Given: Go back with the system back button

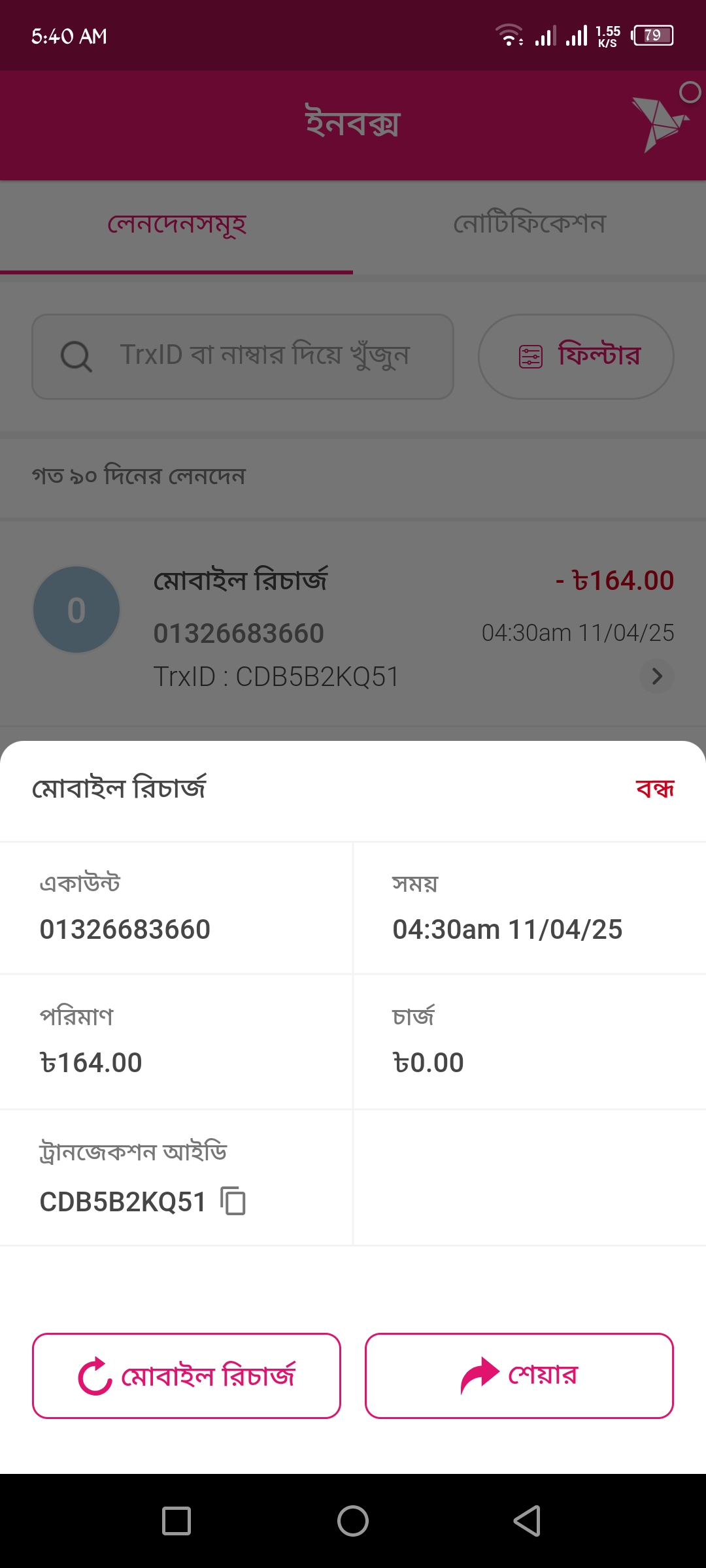Looking at the screenshot, I should (527, 1521).
